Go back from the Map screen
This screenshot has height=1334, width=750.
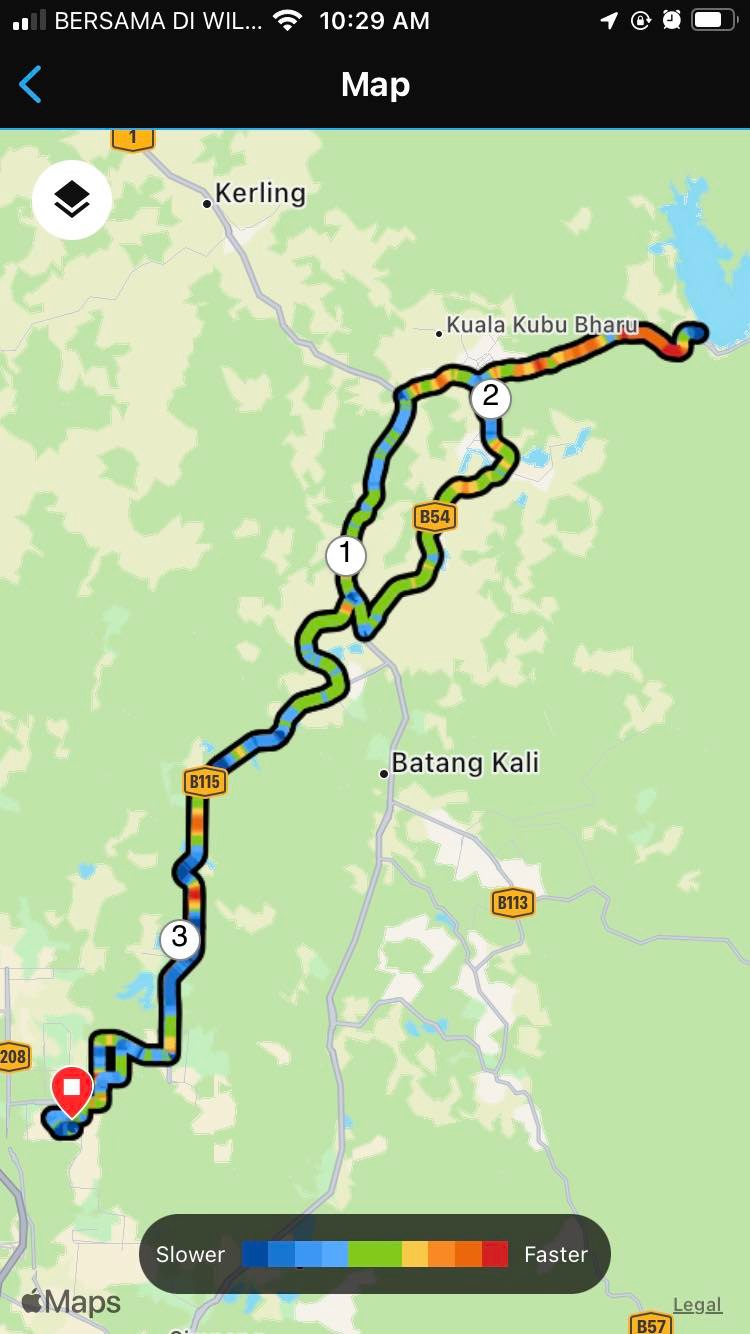(31, 85)
